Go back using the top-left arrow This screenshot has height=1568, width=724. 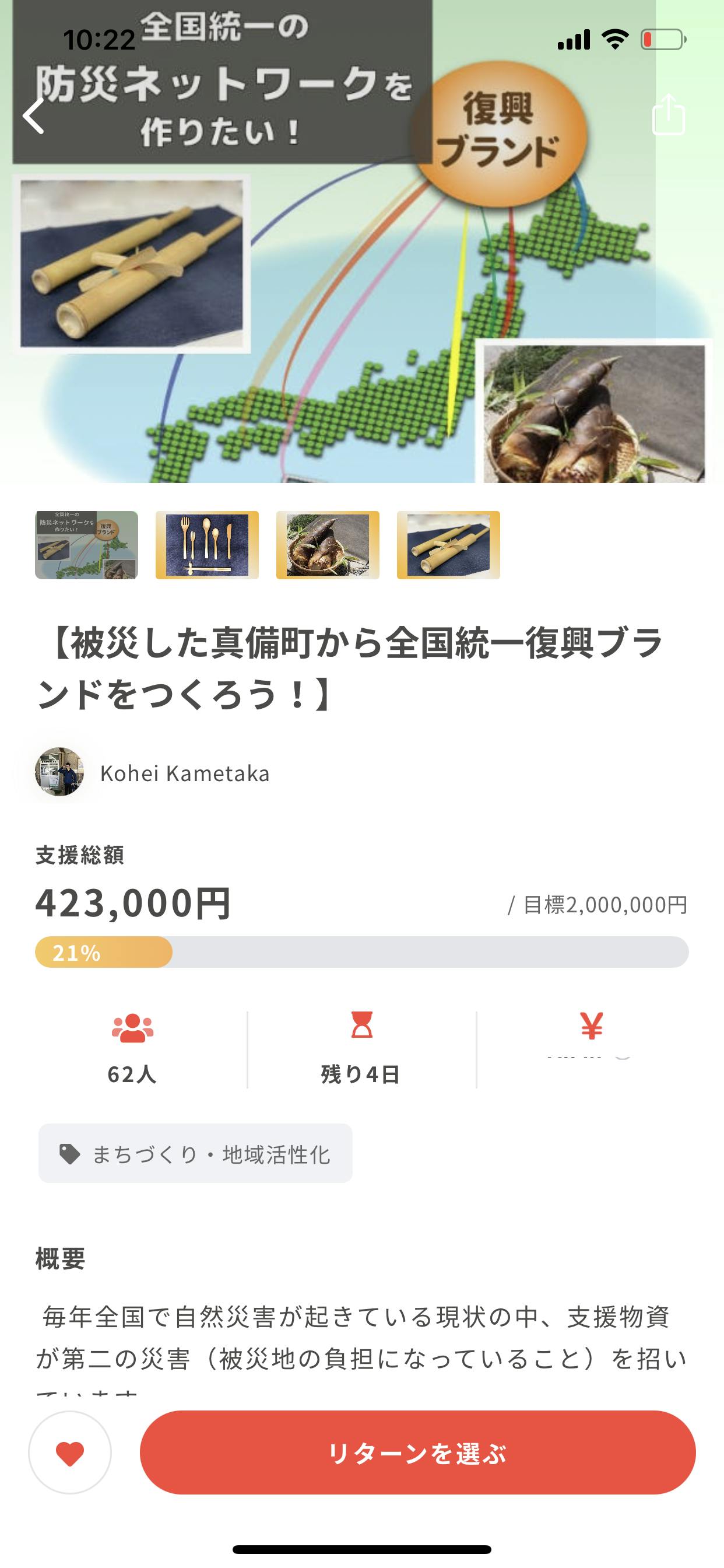(34, 116)
